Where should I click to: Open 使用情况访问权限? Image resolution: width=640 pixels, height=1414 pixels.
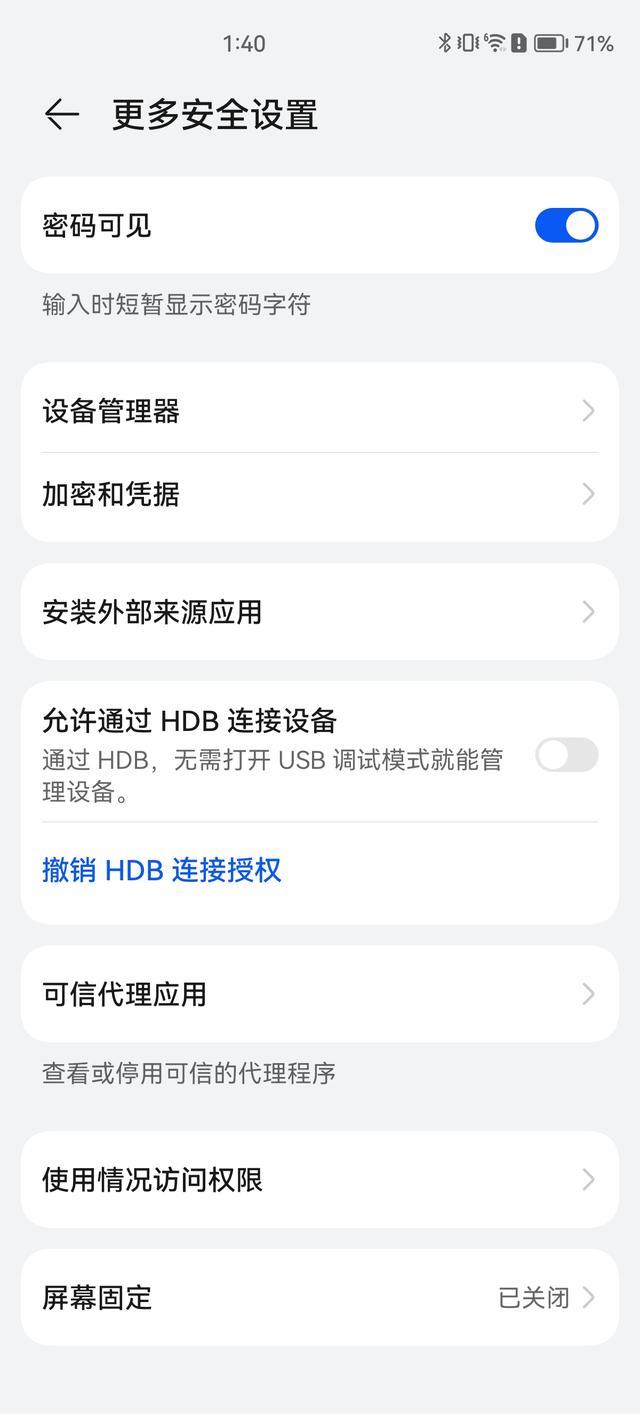[320, 1180]
